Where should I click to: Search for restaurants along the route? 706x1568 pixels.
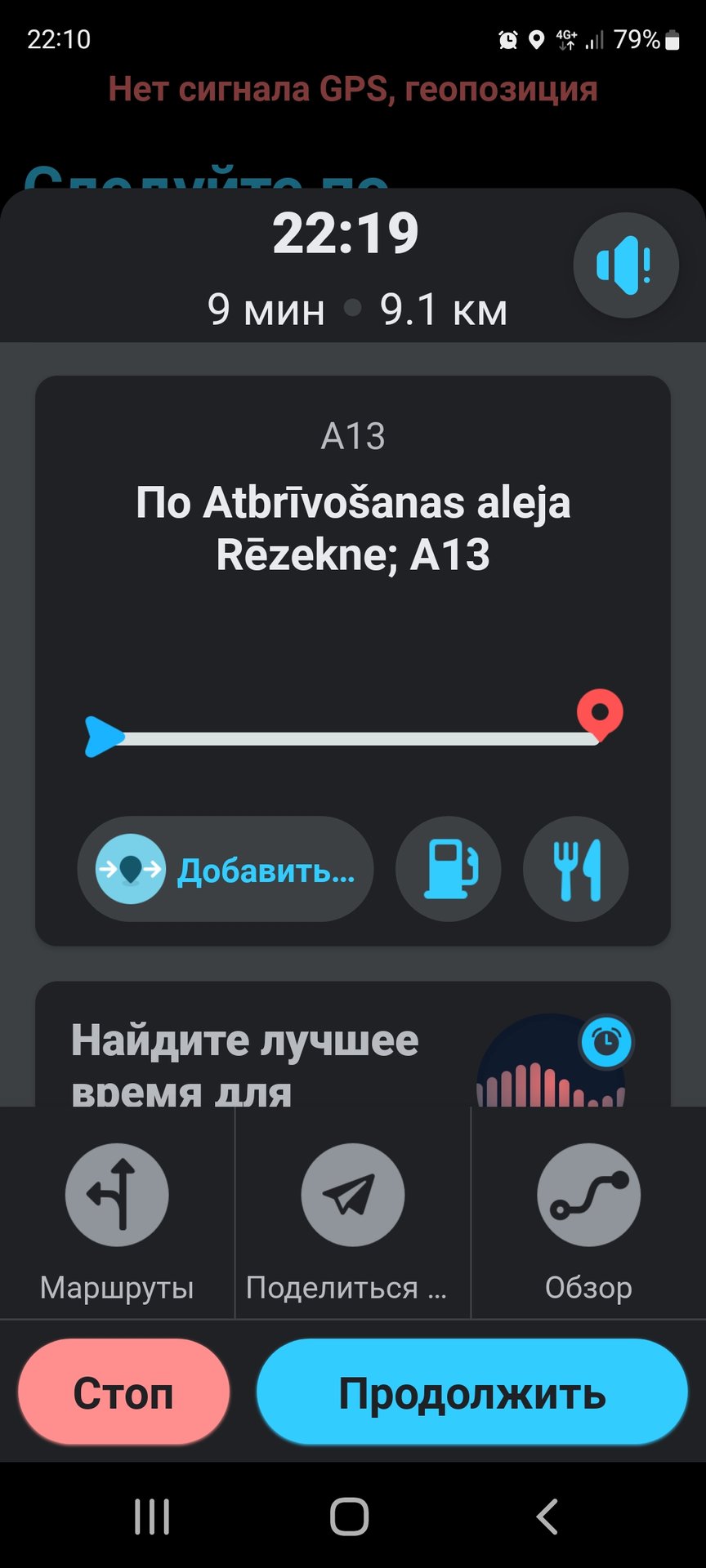tap(576, 870)
